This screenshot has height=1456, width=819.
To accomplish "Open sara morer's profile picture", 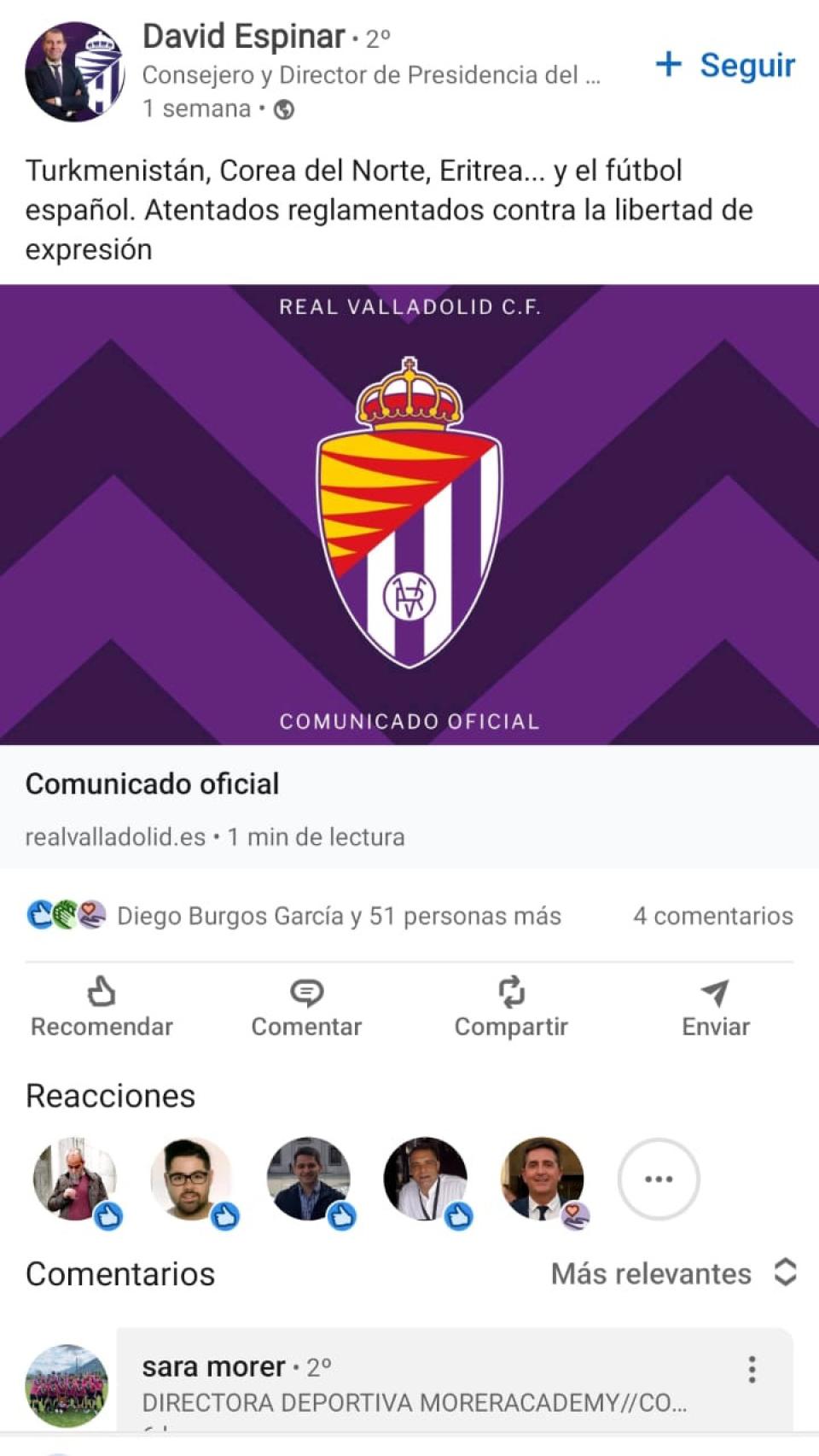I will click(x=67, y=1386).
